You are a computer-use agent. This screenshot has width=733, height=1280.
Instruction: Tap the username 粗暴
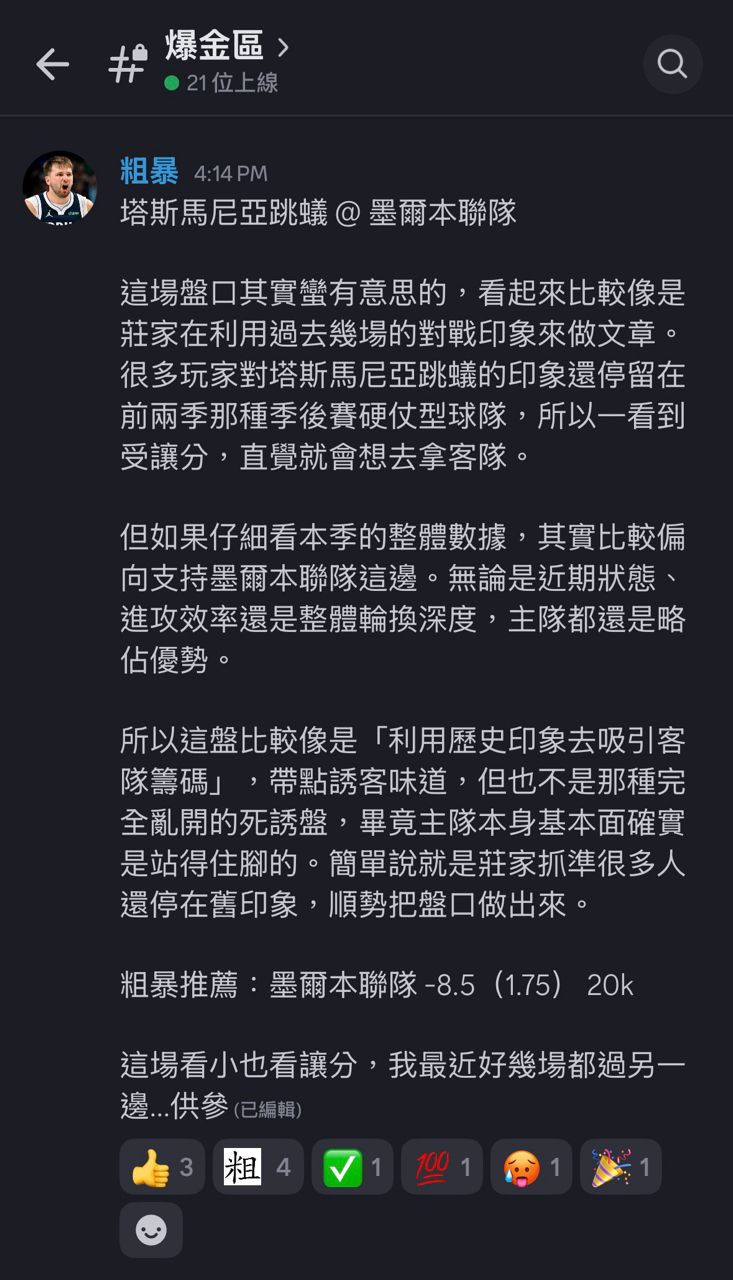tap(149, 172)
